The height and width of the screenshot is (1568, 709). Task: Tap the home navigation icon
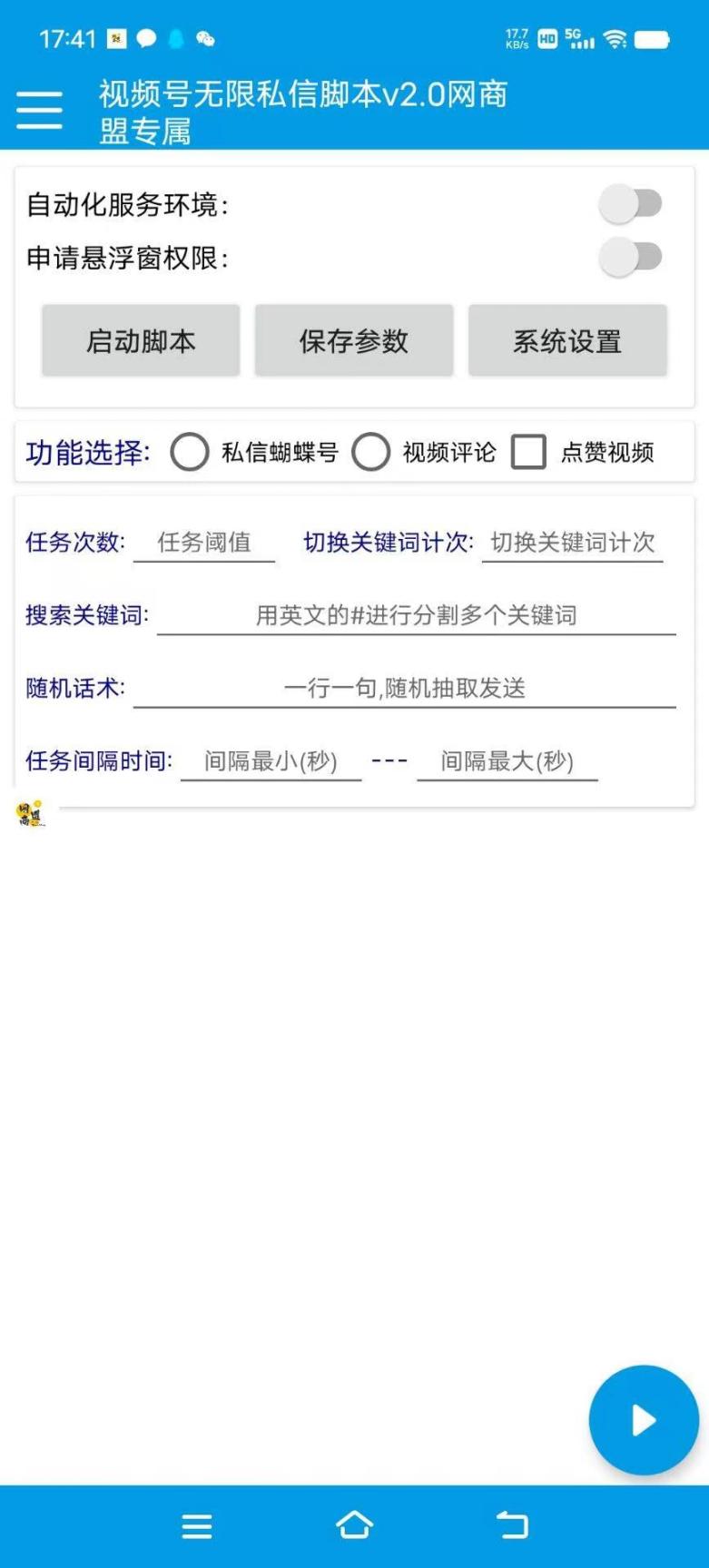click(354, 1525)
